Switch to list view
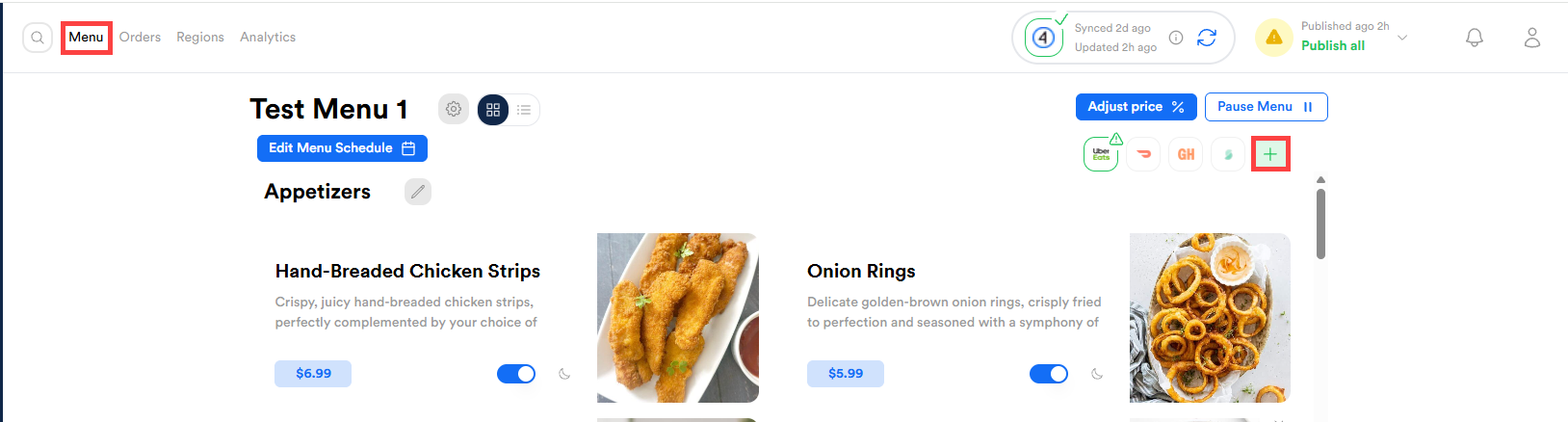Screen dimensions: 1568x422 [x=524, y=110]
